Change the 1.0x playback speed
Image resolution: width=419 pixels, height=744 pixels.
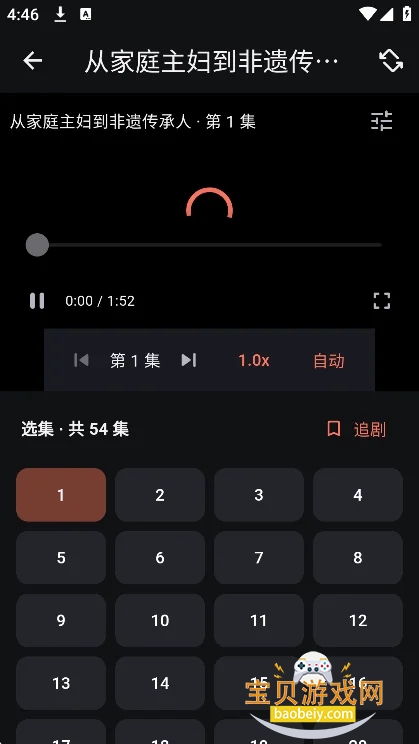(x=254, y=361)
